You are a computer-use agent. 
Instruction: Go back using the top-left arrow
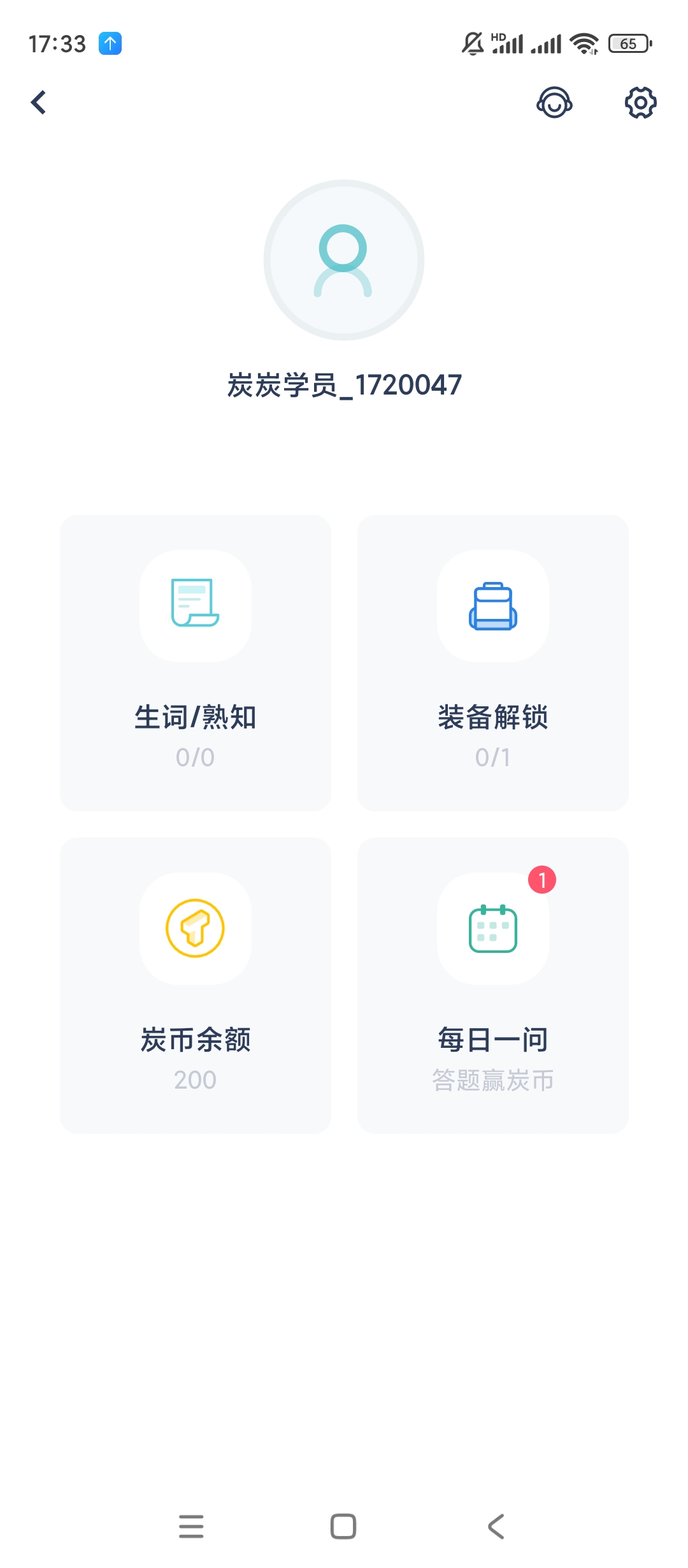click(39, 102)
